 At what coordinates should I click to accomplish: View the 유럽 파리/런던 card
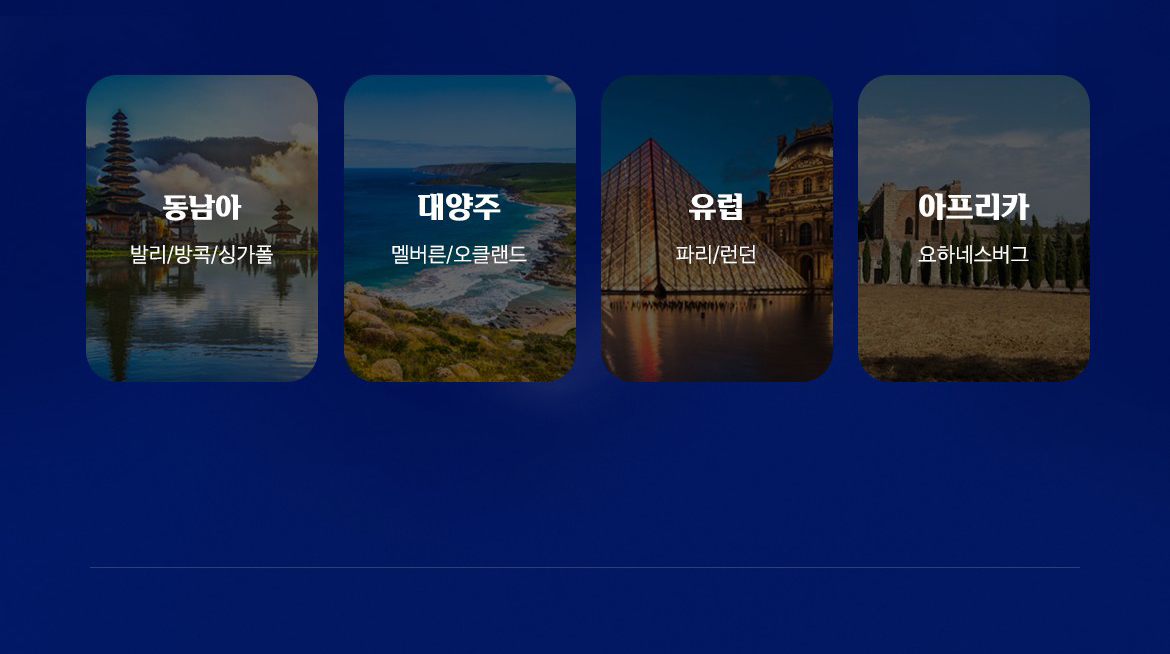click(717, 228)
